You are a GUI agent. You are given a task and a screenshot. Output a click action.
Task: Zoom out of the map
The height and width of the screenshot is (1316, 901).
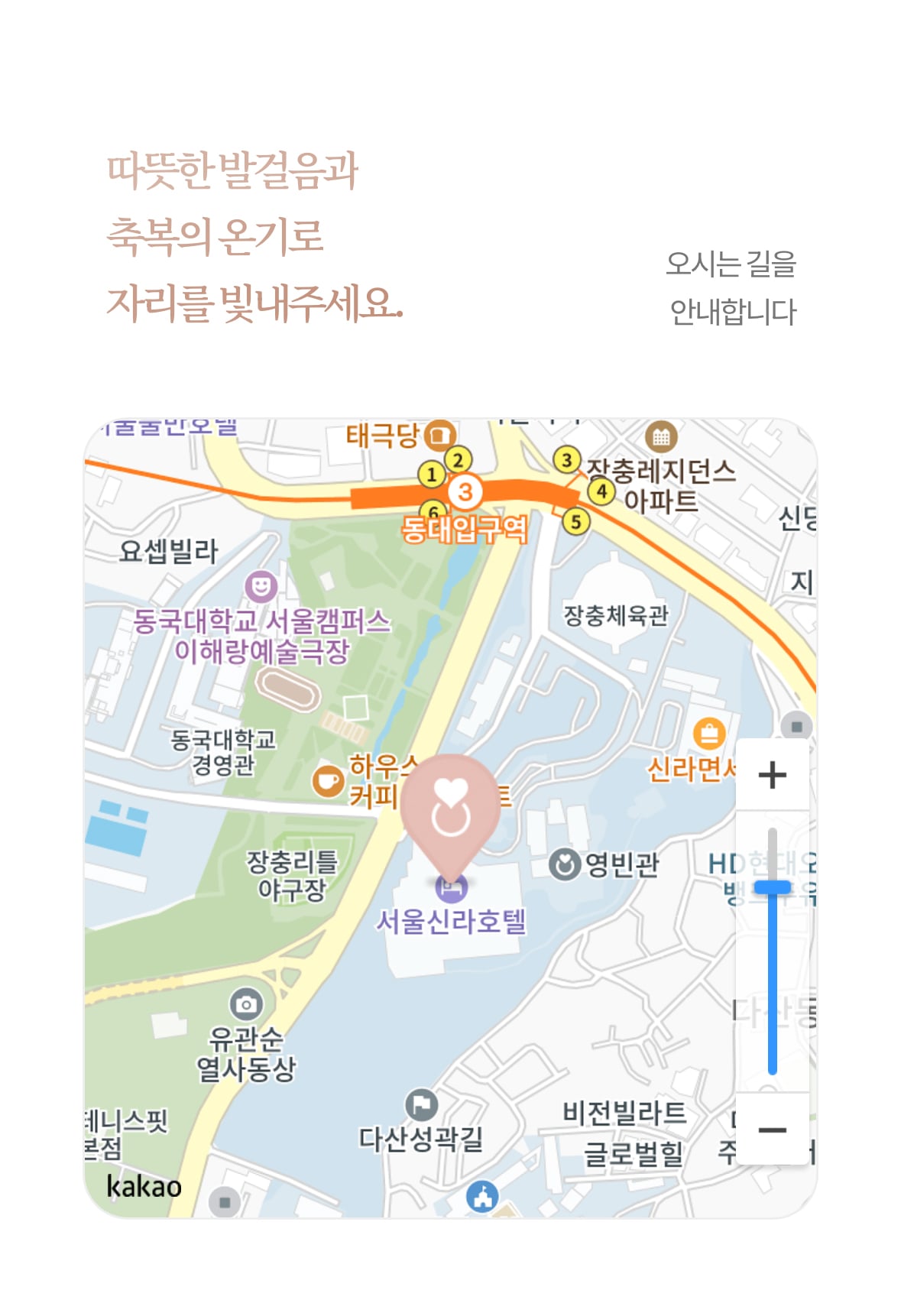tap(772, 1130)
